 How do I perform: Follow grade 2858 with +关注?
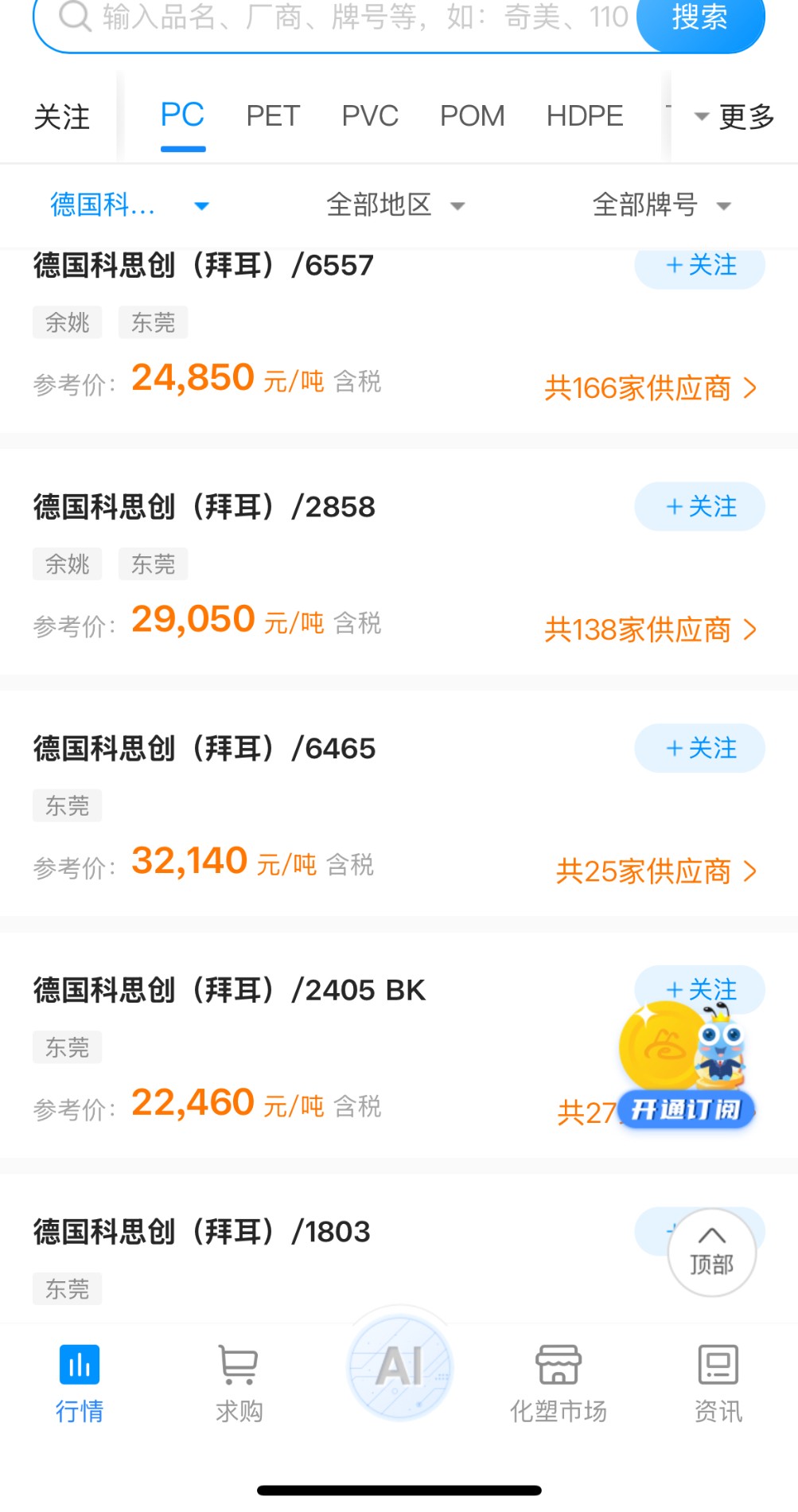[x=699, y=506]
